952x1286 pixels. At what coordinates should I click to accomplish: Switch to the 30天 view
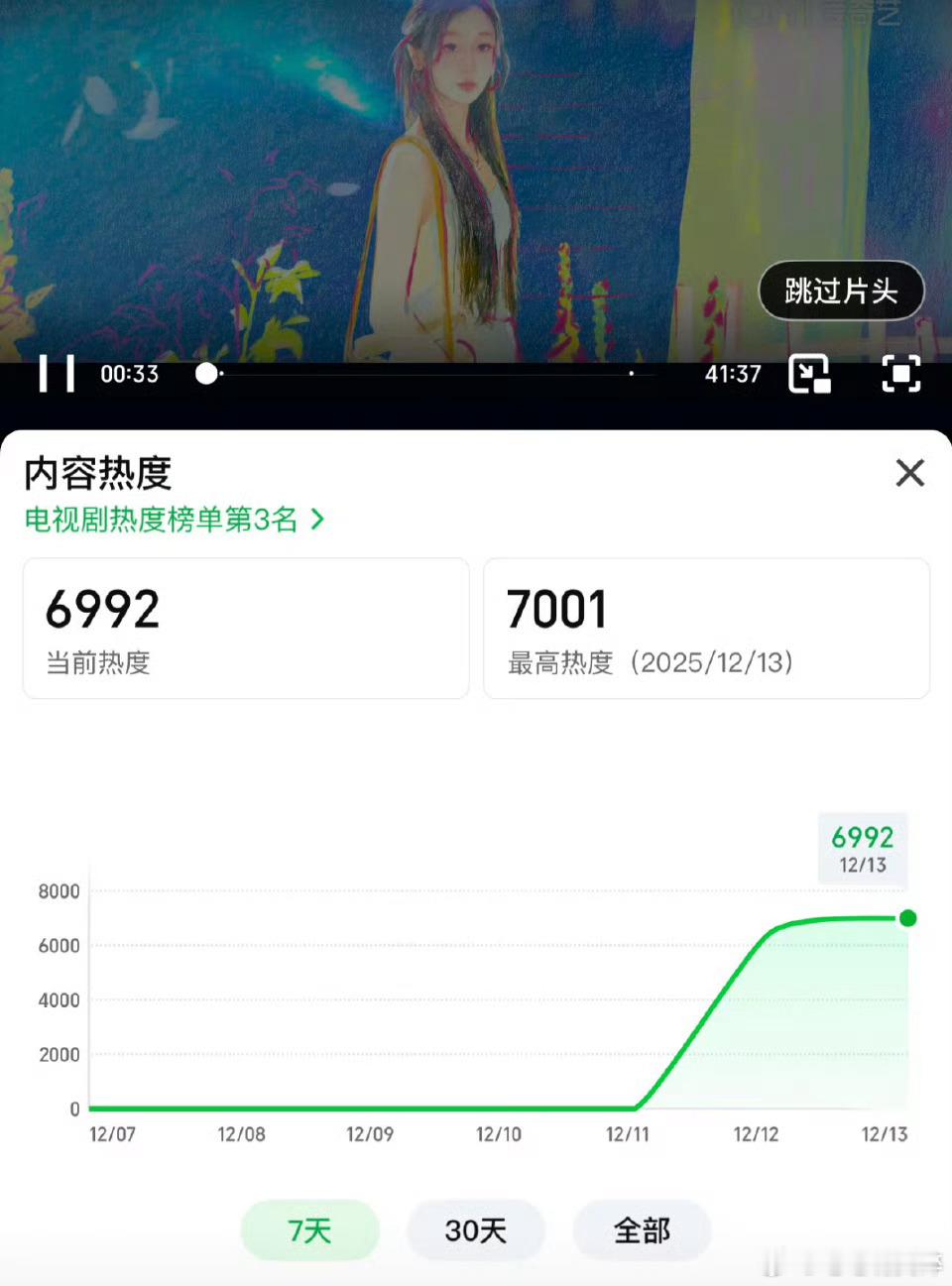click(x=475, y=1230)
